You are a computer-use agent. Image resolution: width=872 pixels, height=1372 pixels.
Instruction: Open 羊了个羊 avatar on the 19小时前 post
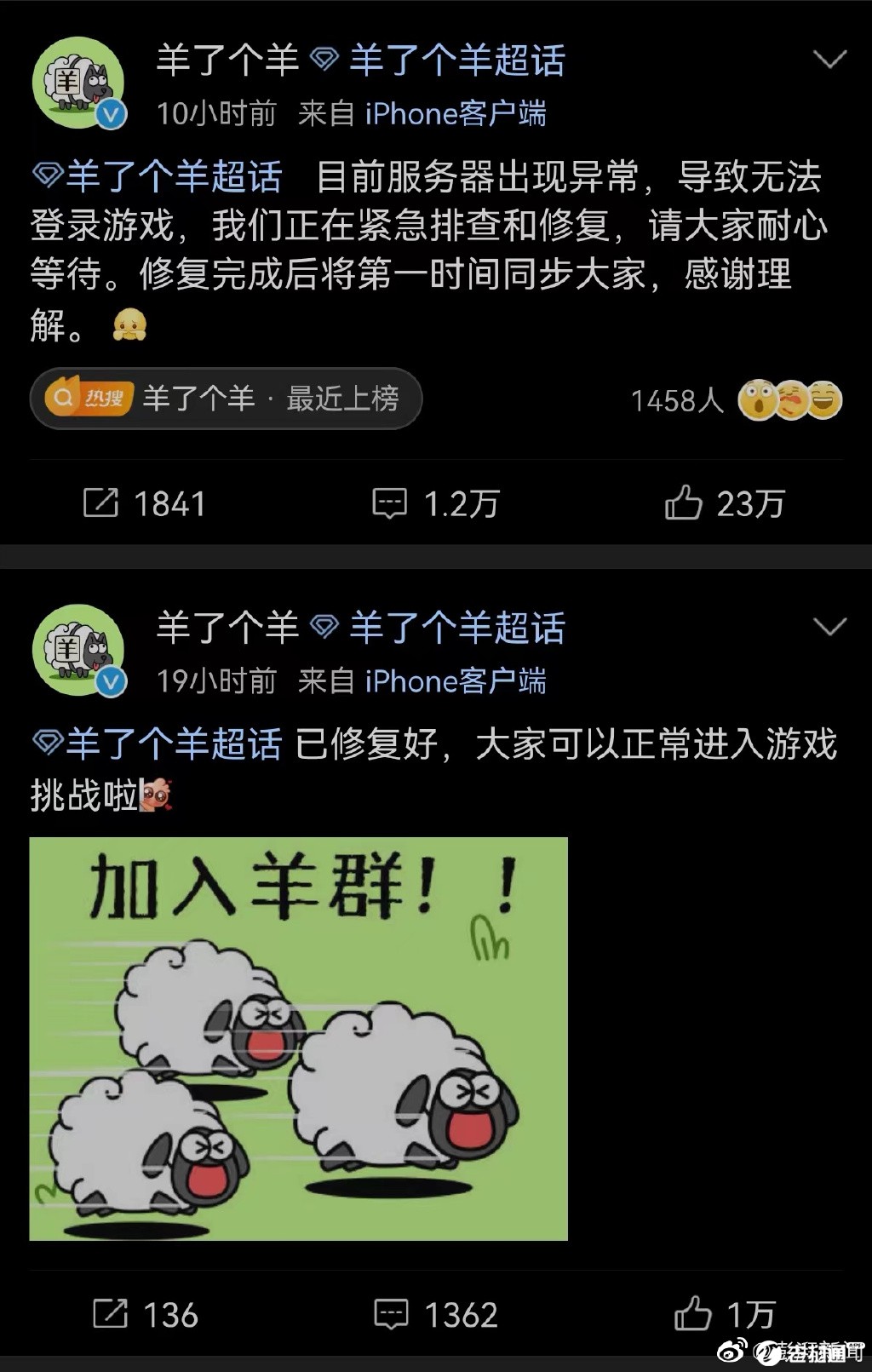78,651
